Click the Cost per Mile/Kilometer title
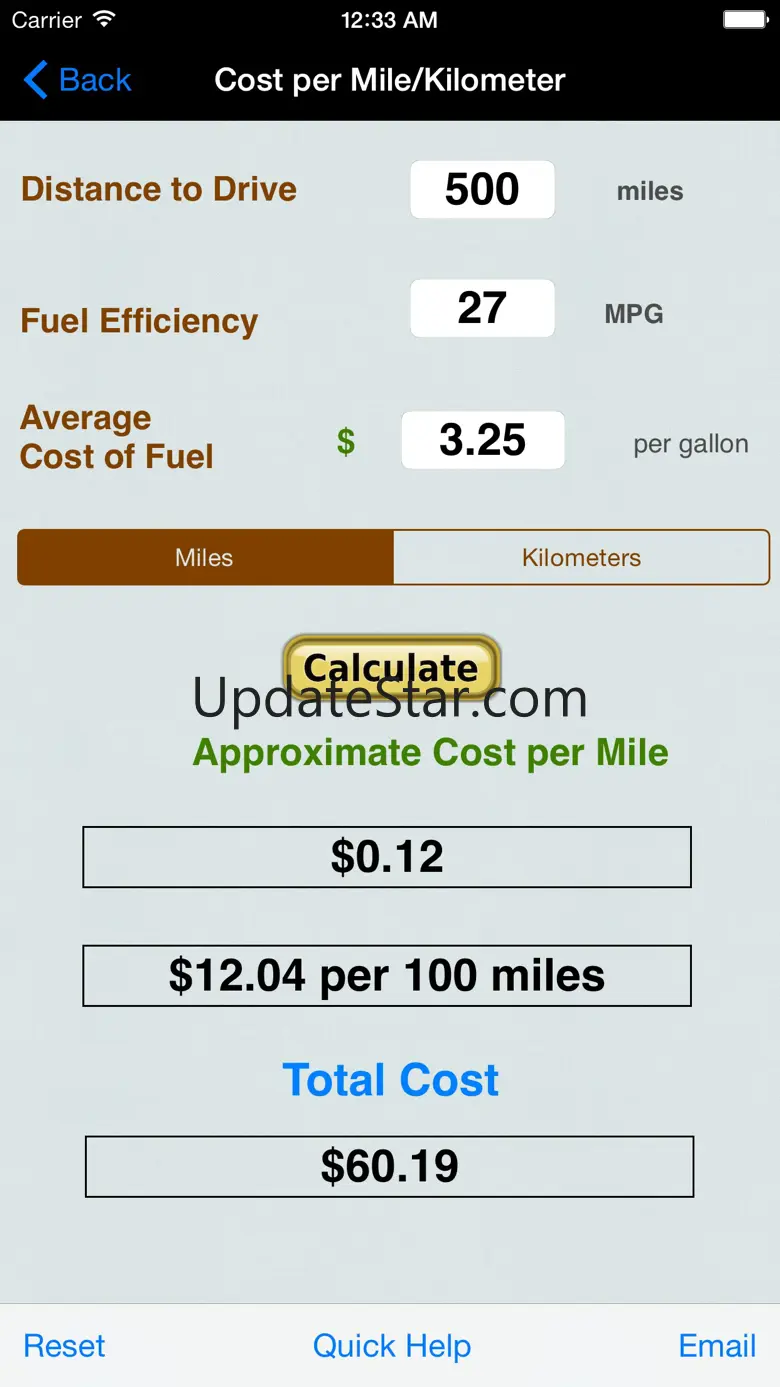The image size is (780, 1387). point(390,80)
